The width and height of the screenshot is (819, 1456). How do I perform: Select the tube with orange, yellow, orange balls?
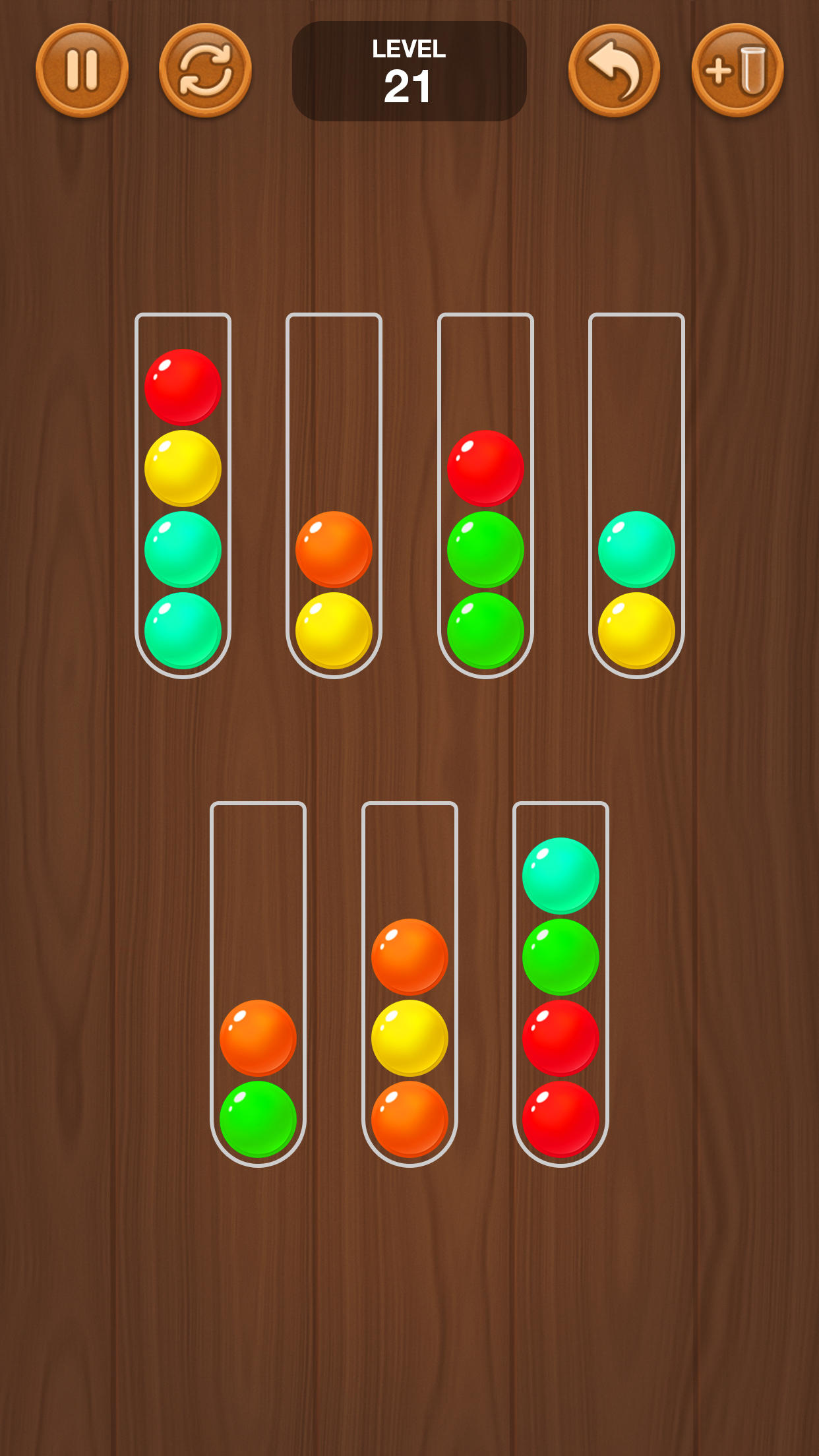tap(409, 984)
